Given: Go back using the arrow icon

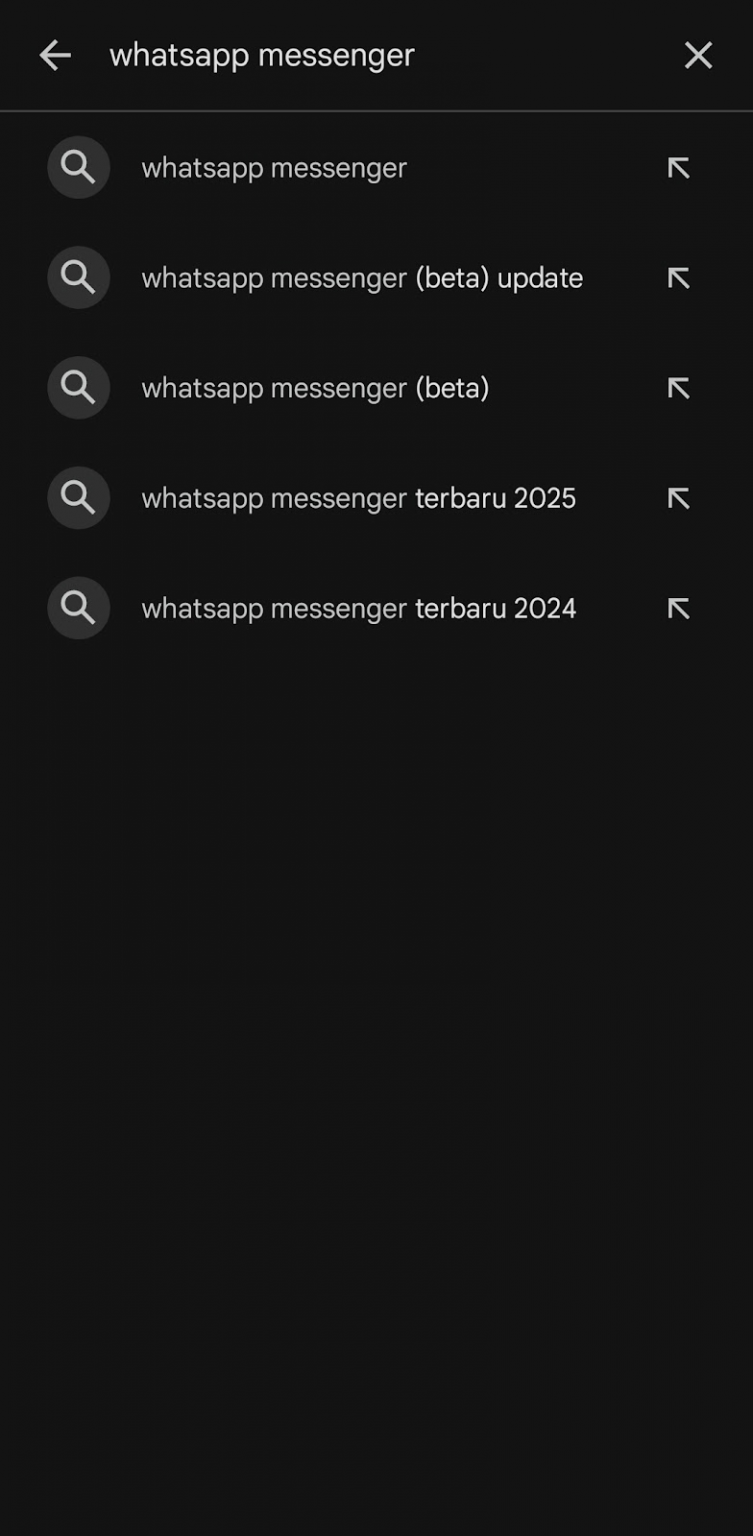Looking at the screenshot, I should click(x=55, y=56).
